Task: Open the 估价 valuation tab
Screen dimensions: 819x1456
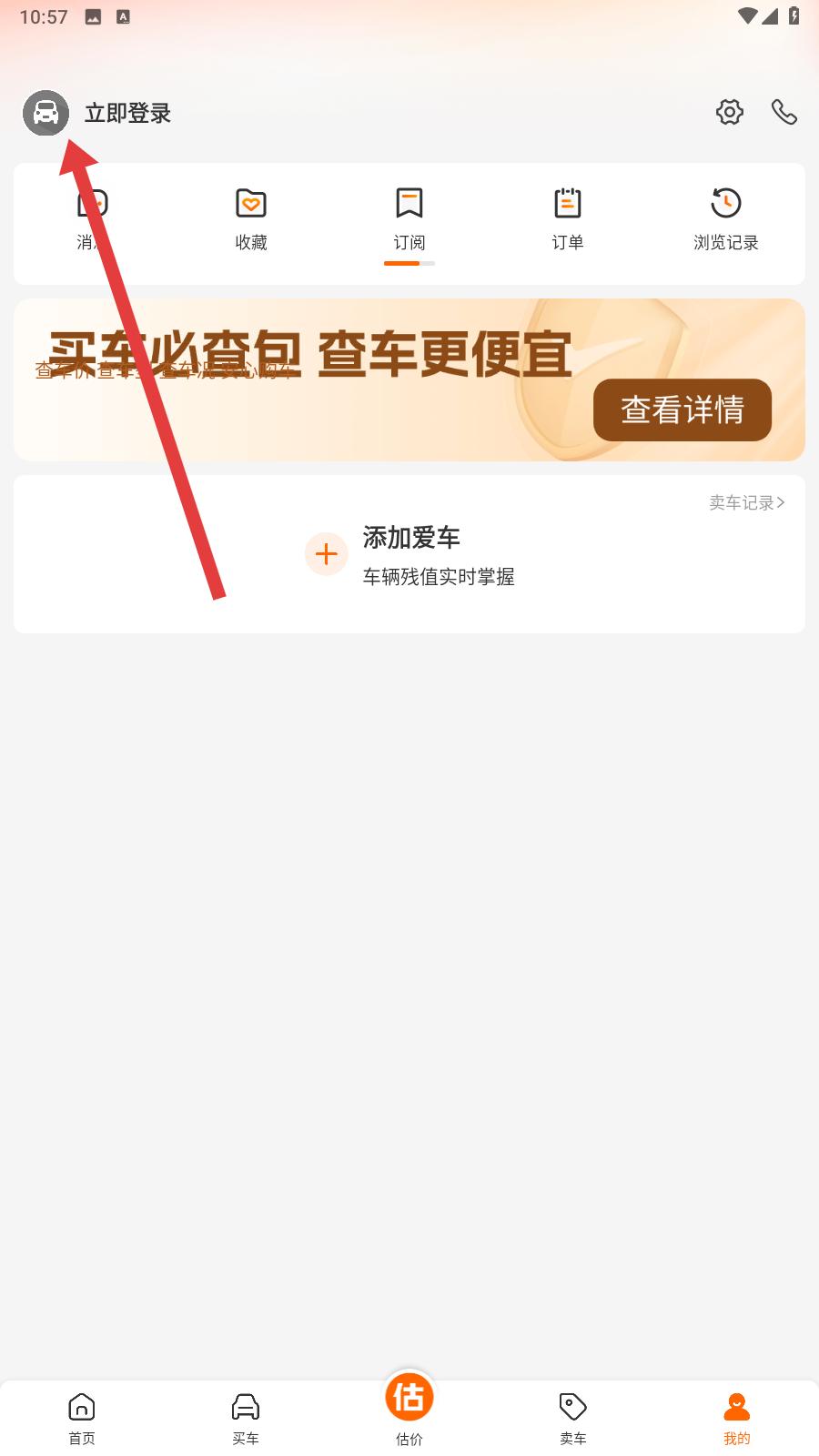Action: coord(409,1409)
